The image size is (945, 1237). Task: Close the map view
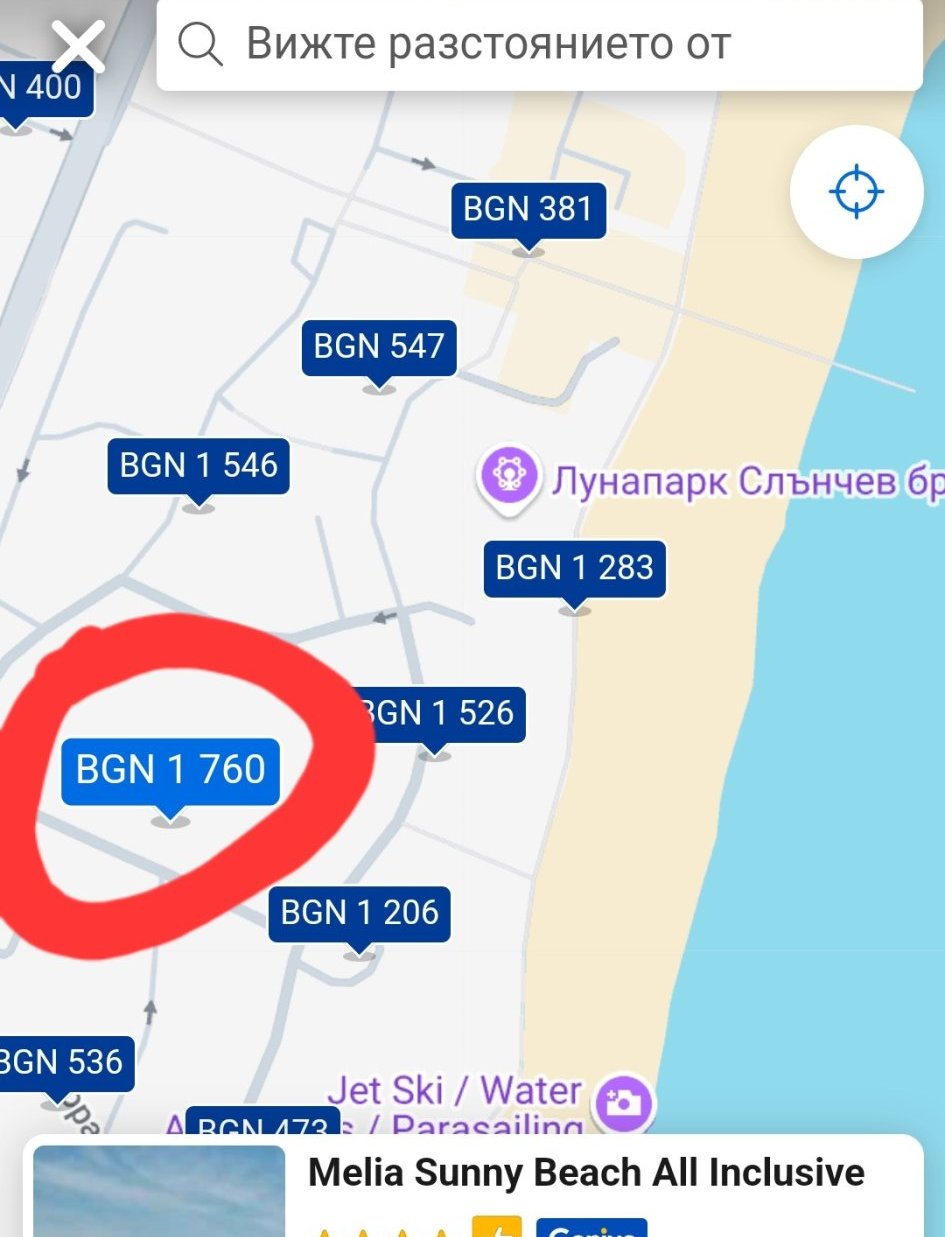(x=78, y=44)
